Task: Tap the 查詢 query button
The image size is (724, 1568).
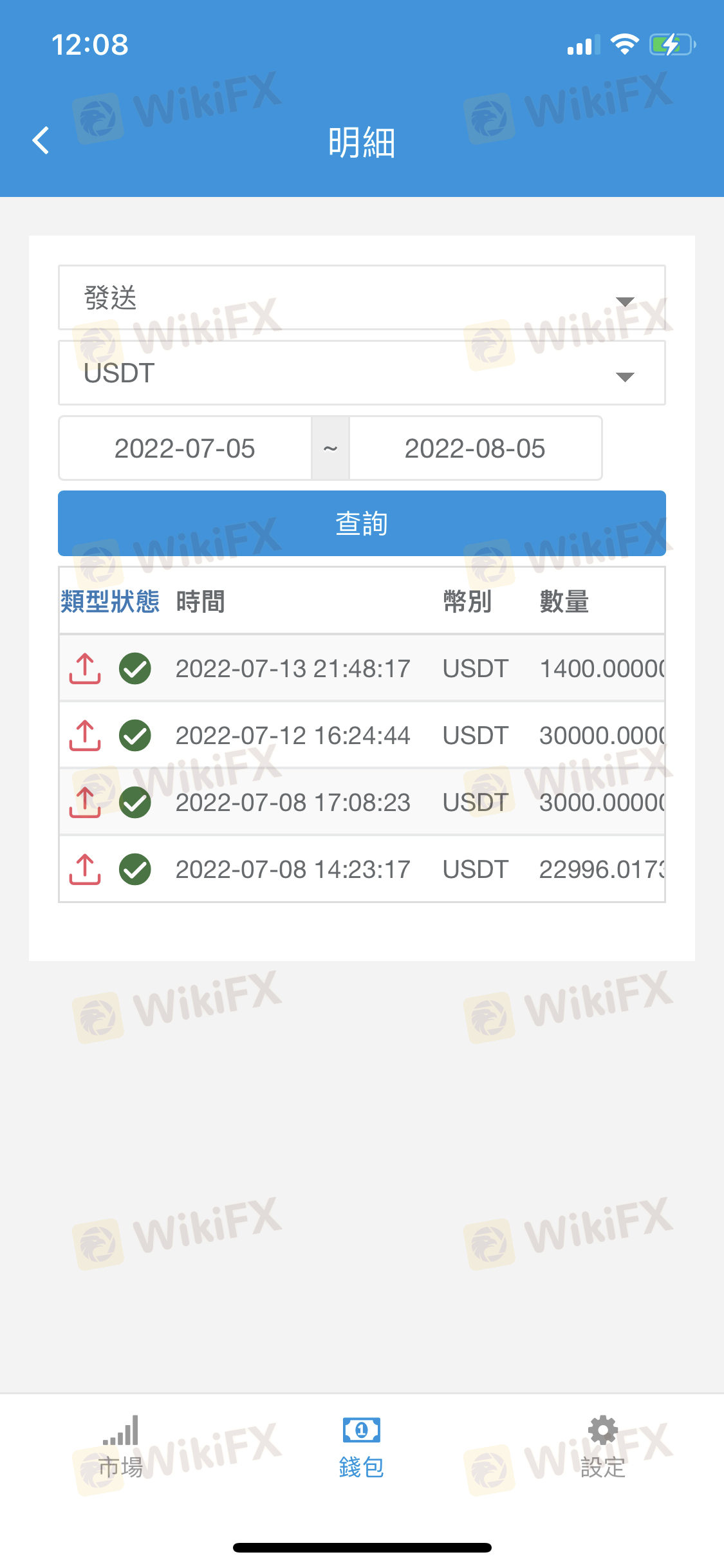Action: [x=362, y=523]
